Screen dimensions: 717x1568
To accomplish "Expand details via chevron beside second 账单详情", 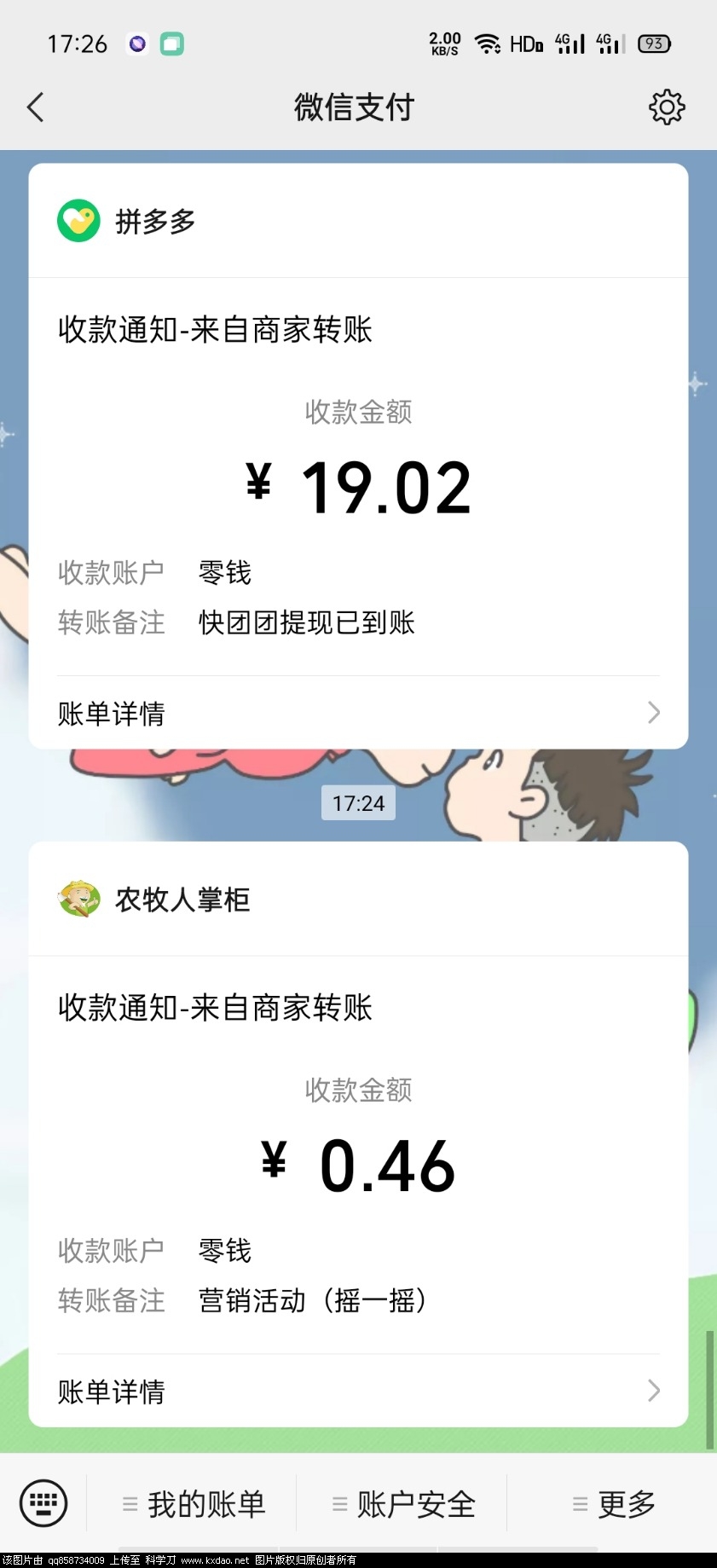I will point(652,1392).
